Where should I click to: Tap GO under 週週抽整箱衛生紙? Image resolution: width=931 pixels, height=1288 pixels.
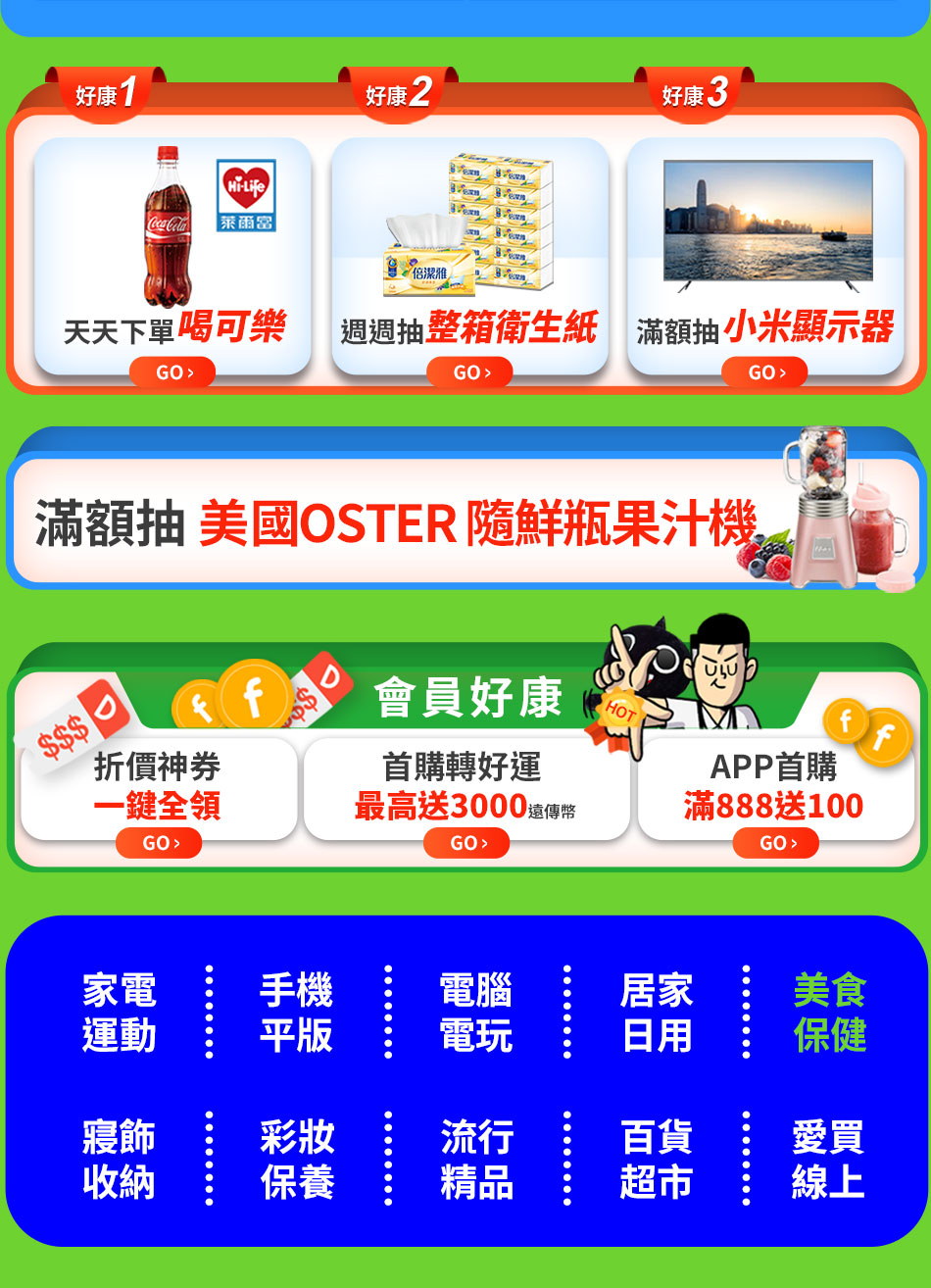[469, 372]
